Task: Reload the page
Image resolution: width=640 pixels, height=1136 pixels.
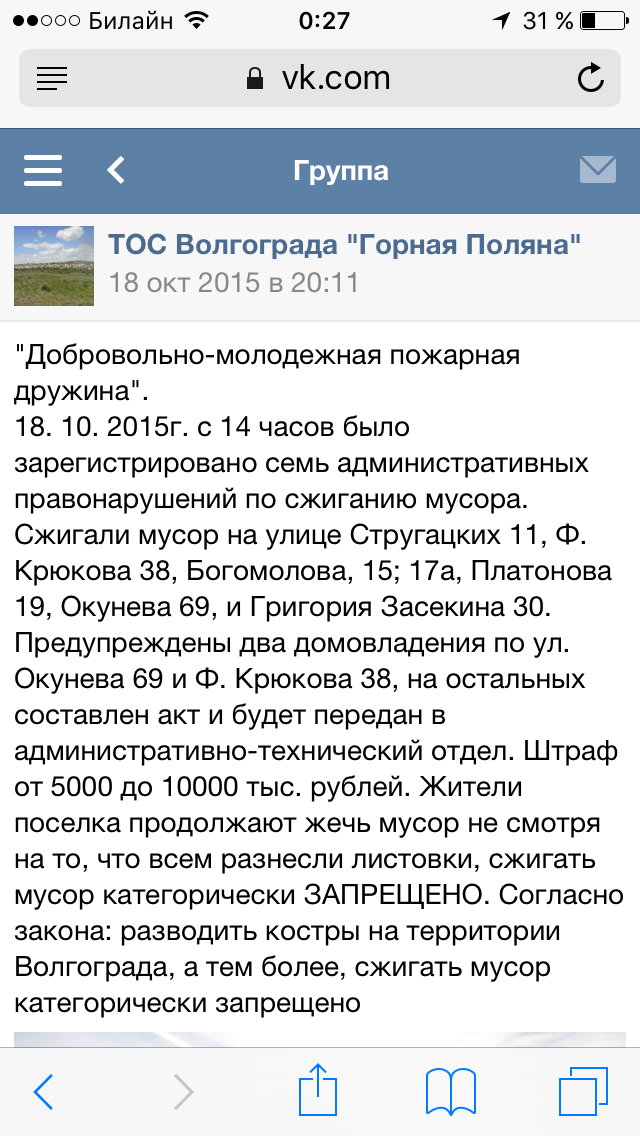Action: pyautogui.click(x=590, y=78)
